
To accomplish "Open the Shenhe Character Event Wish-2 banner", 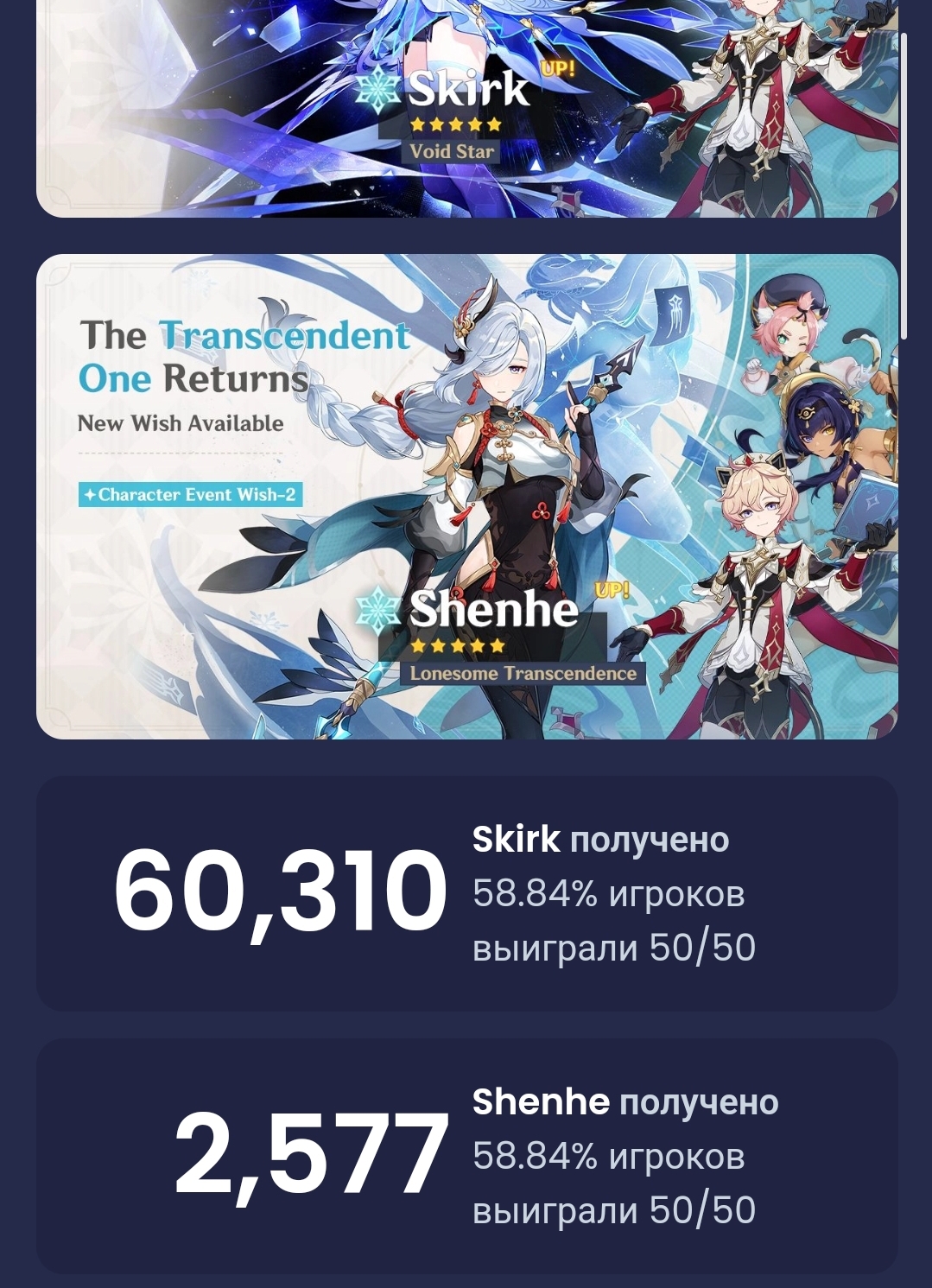I will tap(466, 497).
